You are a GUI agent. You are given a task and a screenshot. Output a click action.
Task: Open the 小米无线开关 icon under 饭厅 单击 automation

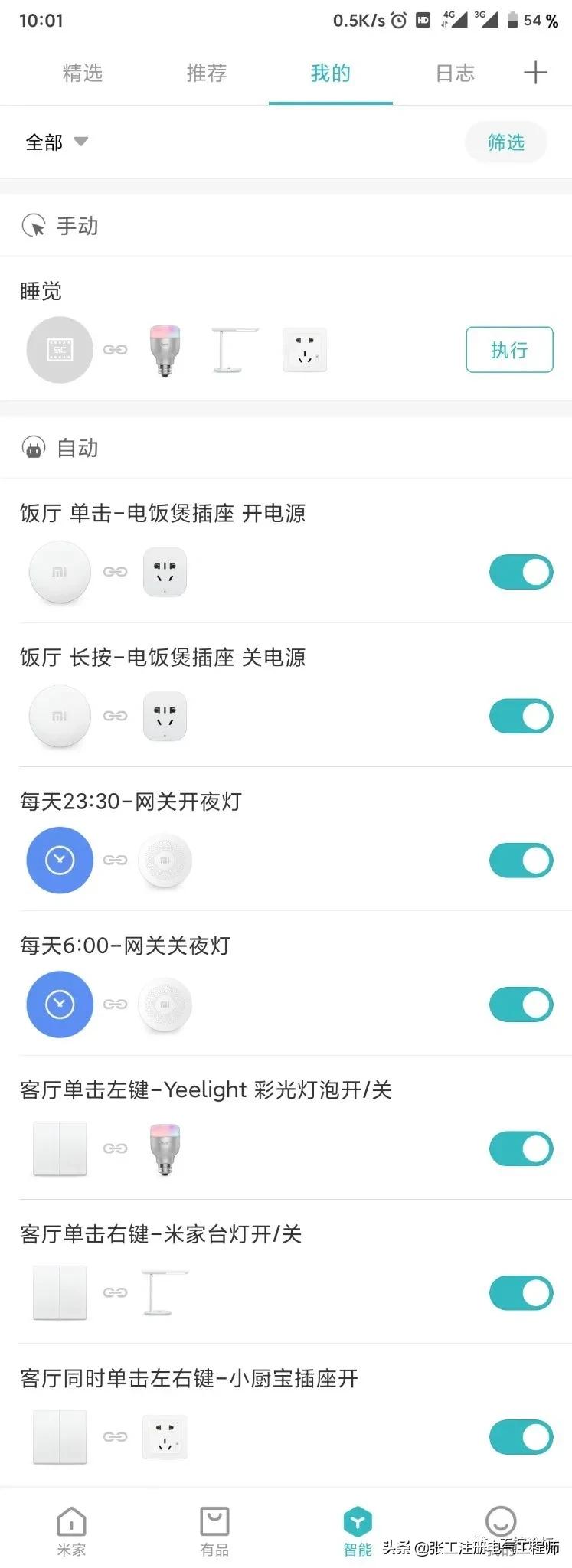(x=59, y=572)
